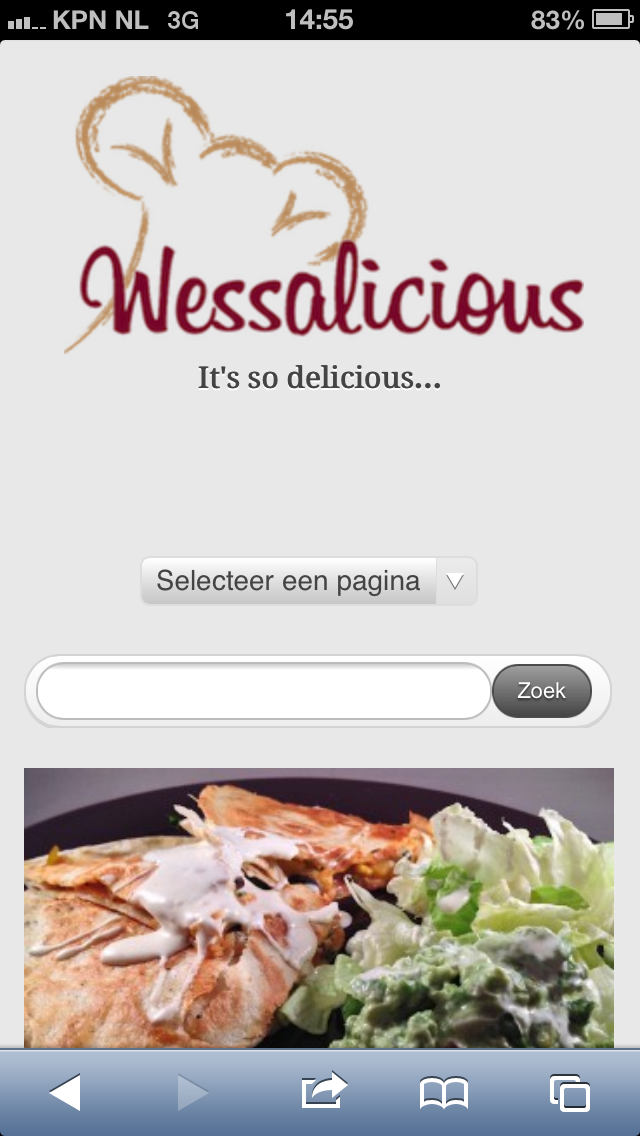Tap the empty search text field
Screen dimensions: 640x1136
point(264,691)
